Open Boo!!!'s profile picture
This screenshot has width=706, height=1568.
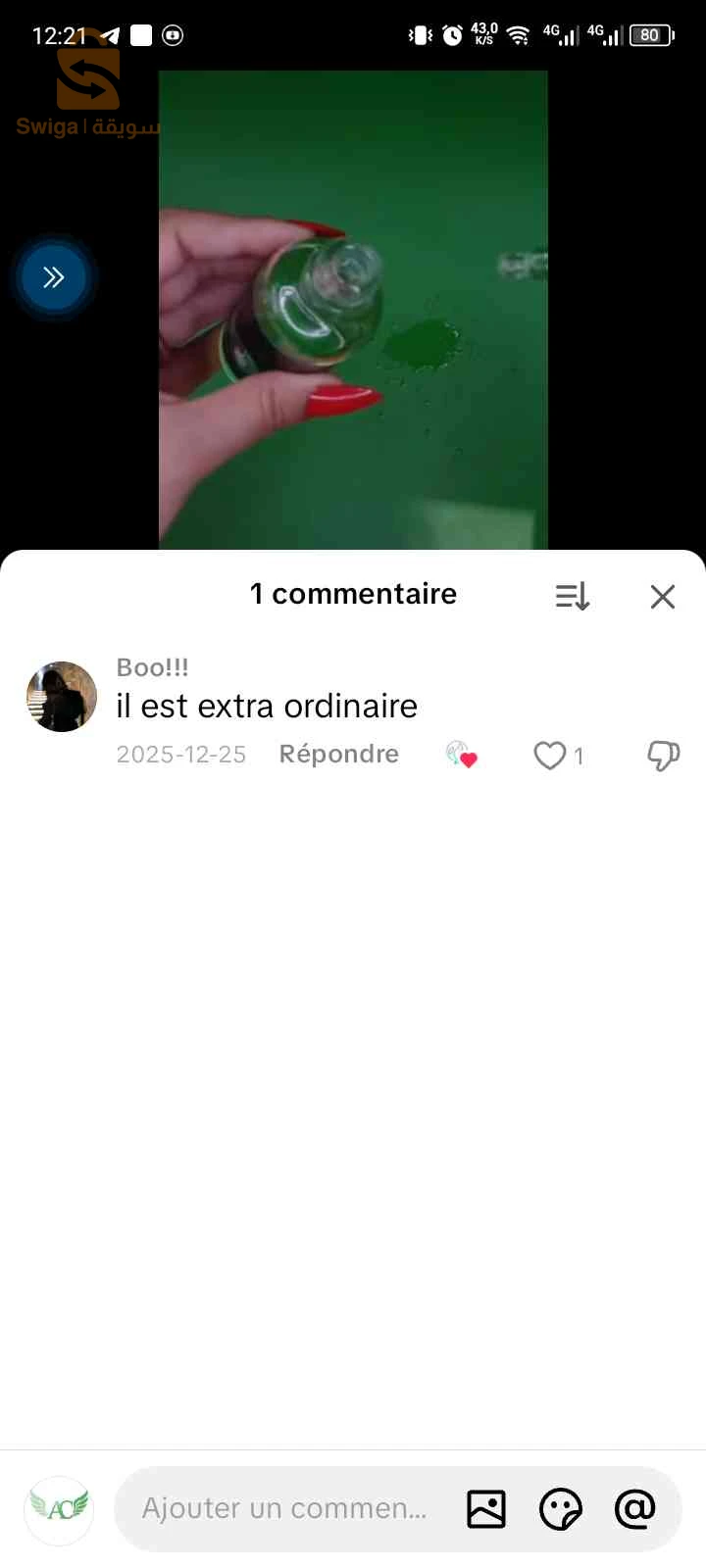tap(62, 697)
